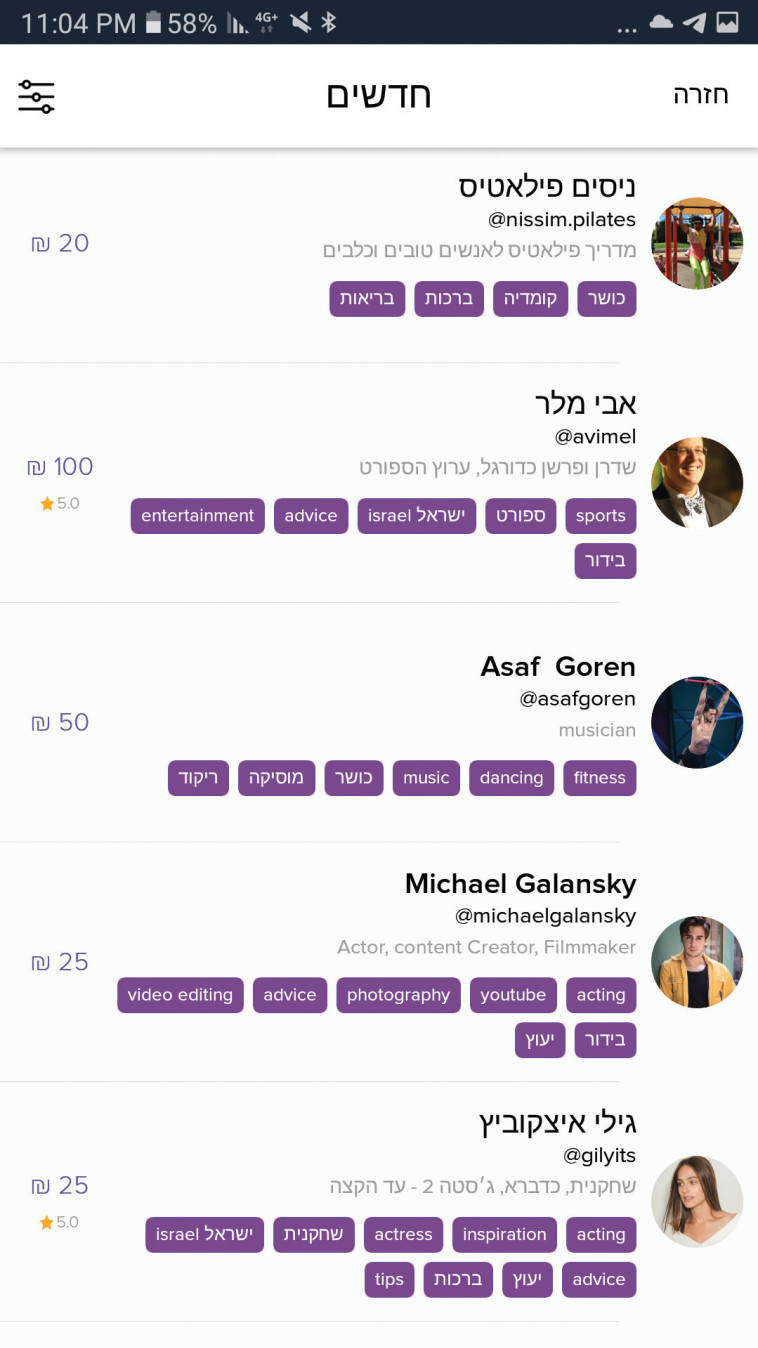Click the music tag under Asaf Goren
Screen dimensions: 758x1348
click(426, 778)
